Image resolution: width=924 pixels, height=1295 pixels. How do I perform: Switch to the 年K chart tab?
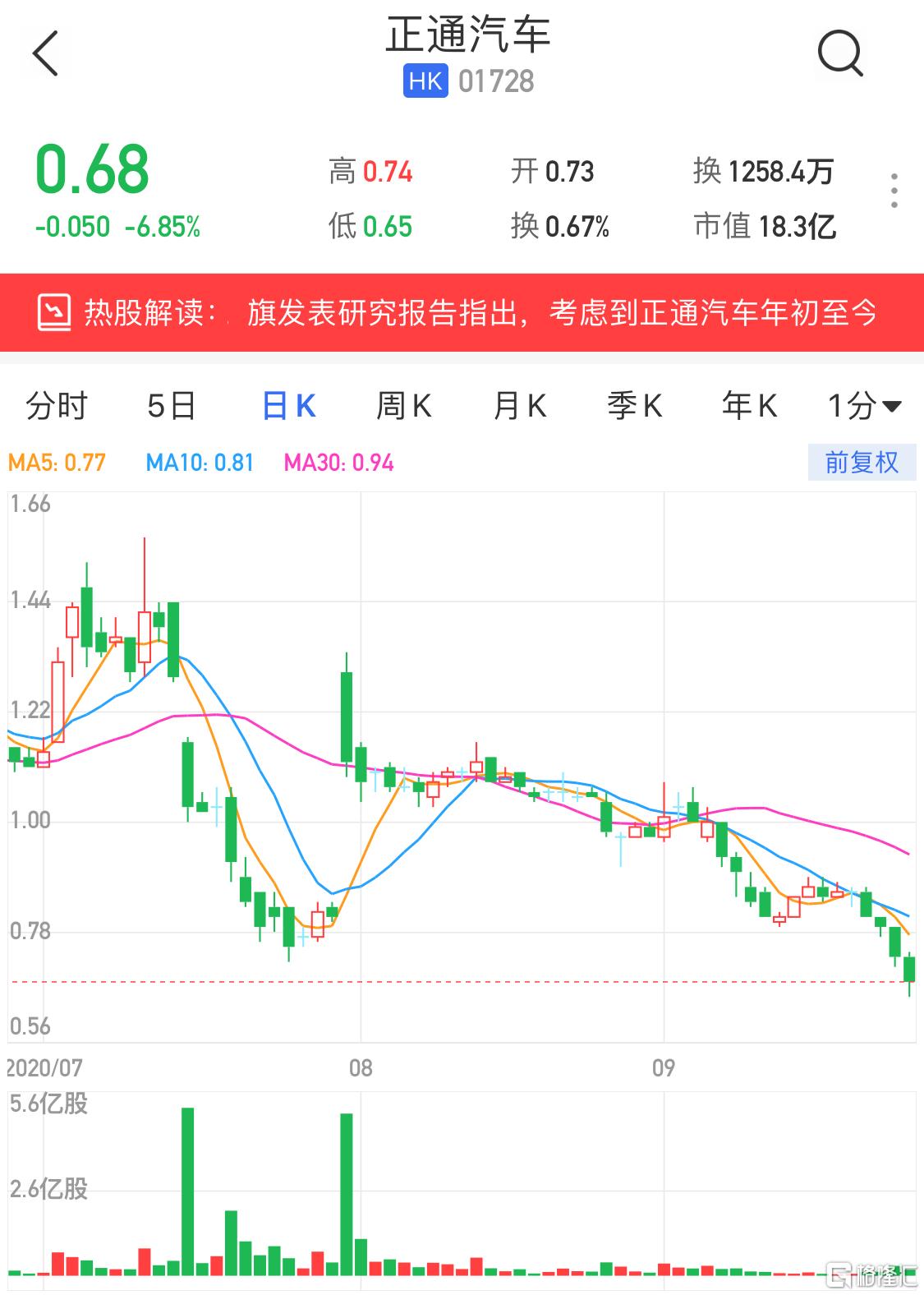coord(749,406)
